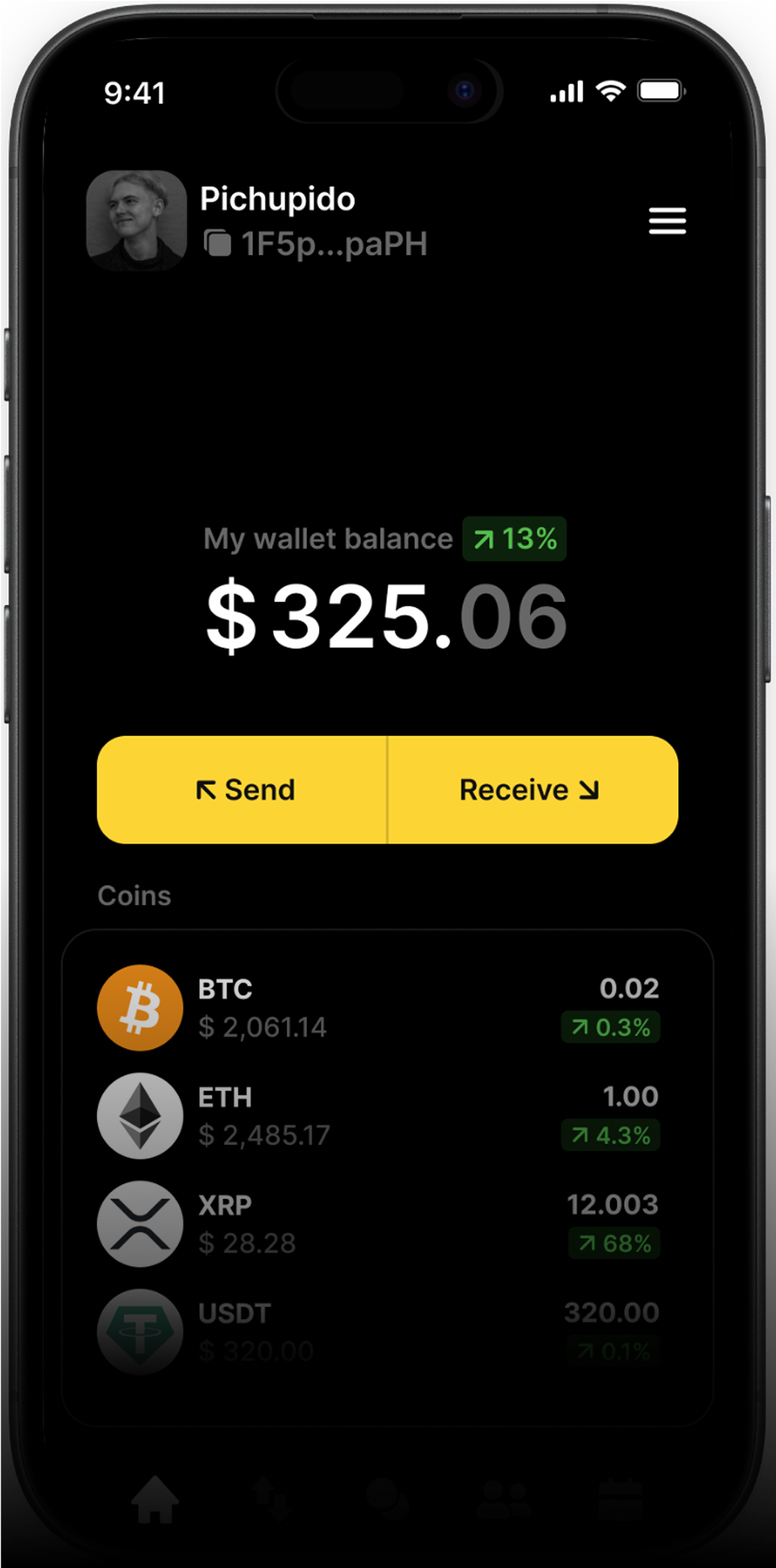Open the hamburger menu
The width and height of the screenshot is (776, 1568).
[667, 221]
